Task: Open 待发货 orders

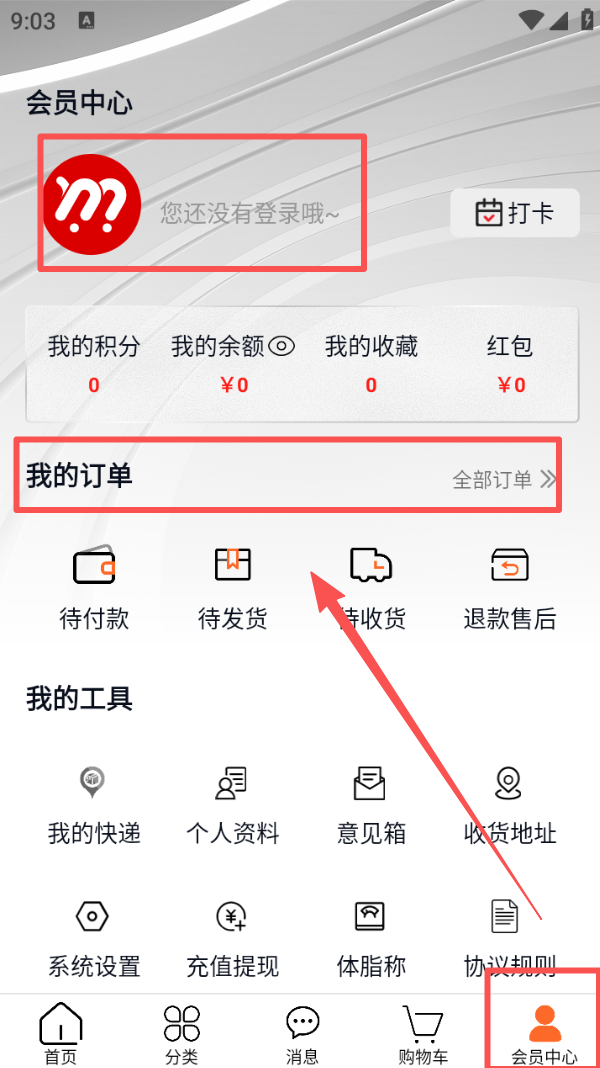Action: [233, 587]
